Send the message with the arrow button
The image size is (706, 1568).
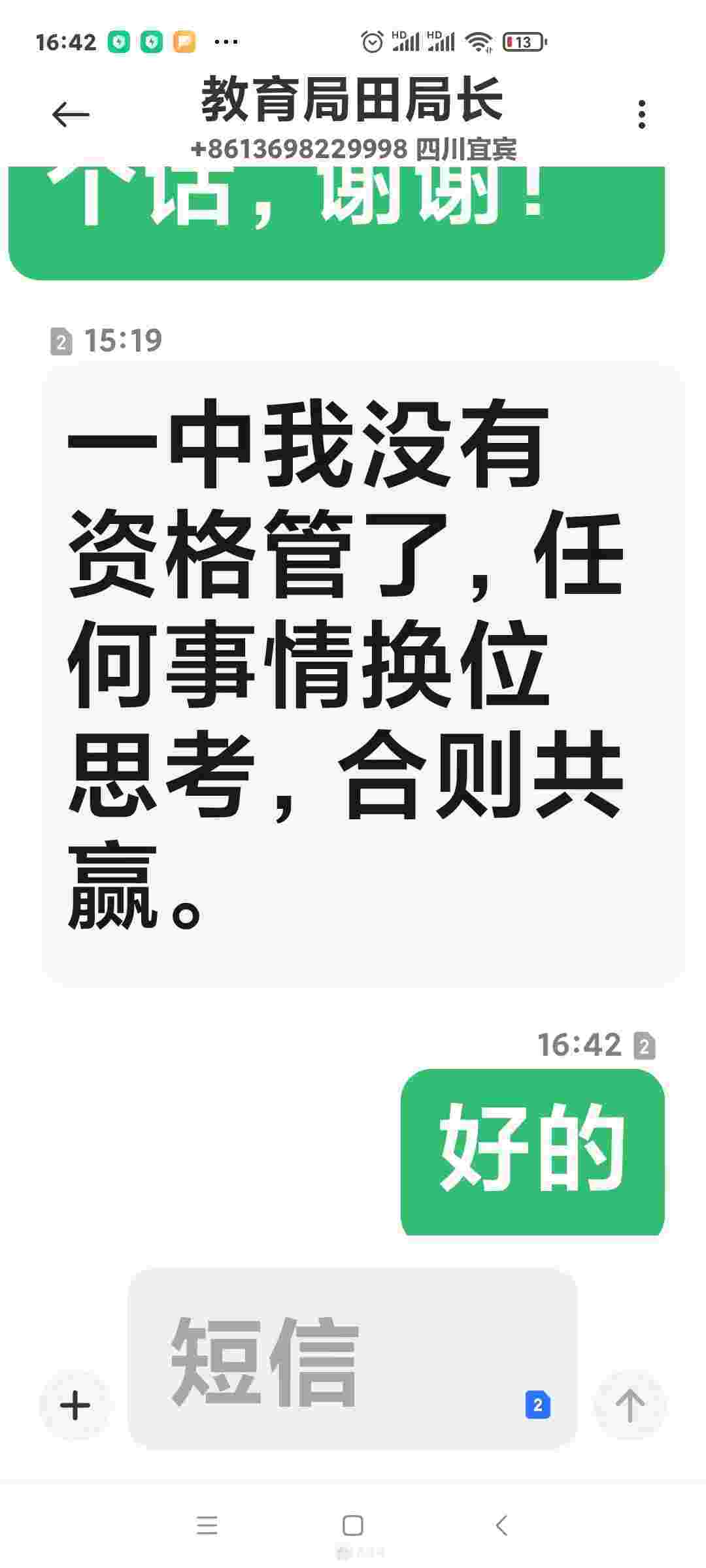pos(630,1405)
